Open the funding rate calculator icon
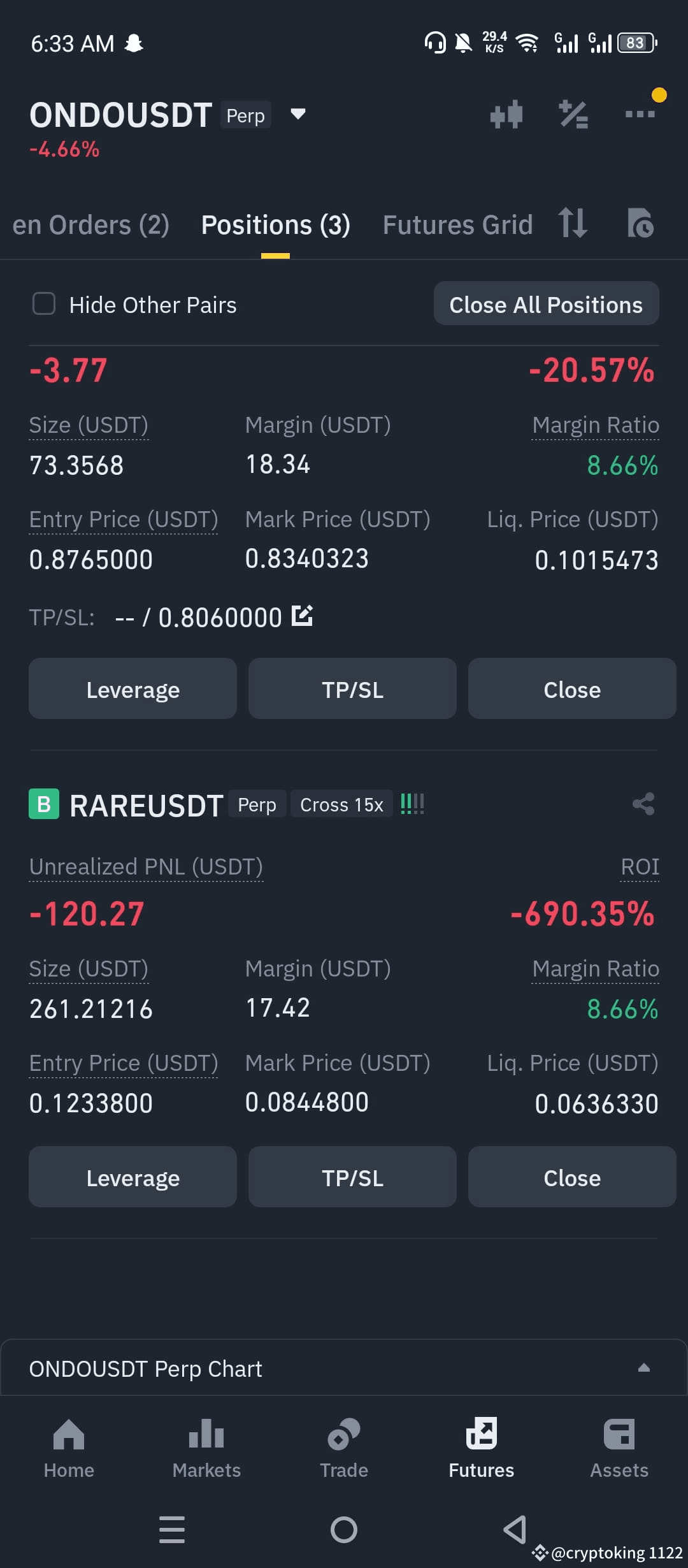The height and width of the screenshot is (1568, 688). click(574, 114)
